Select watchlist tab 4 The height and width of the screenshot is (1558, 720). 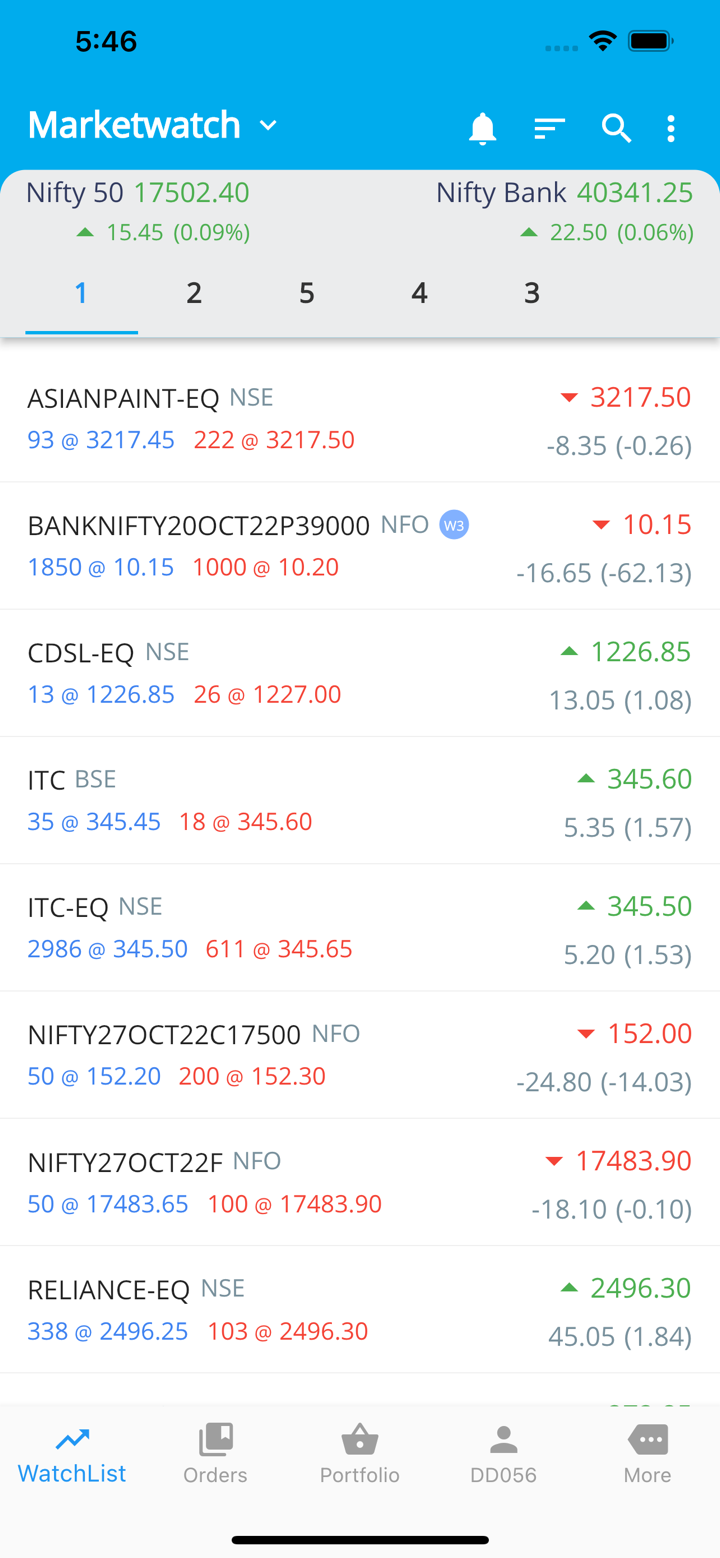(419, 293)
